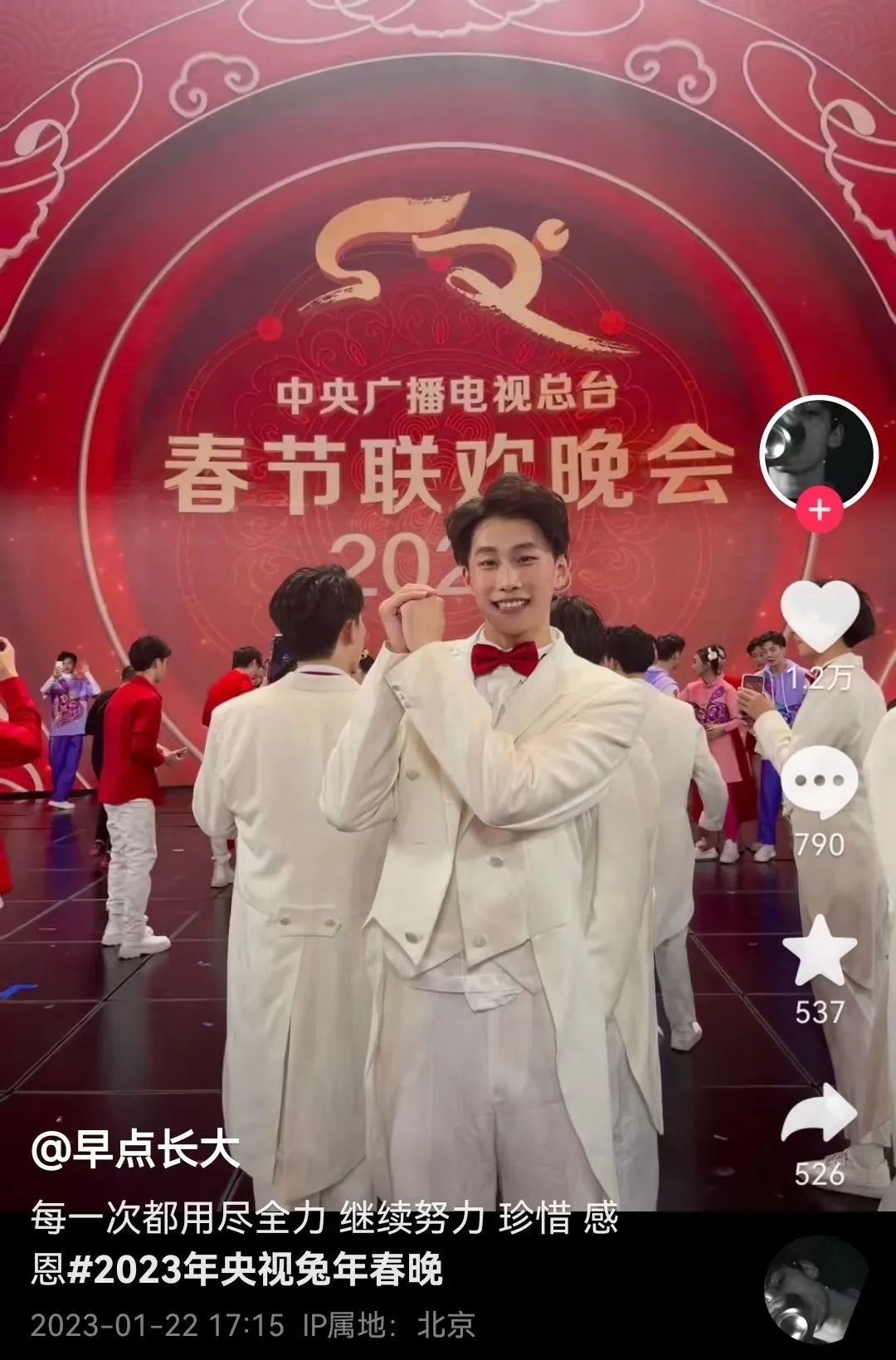Viewport: 896px width, 1360px height.
Task: Visit the @早点长大 username link
Action: click(136, 1151)
